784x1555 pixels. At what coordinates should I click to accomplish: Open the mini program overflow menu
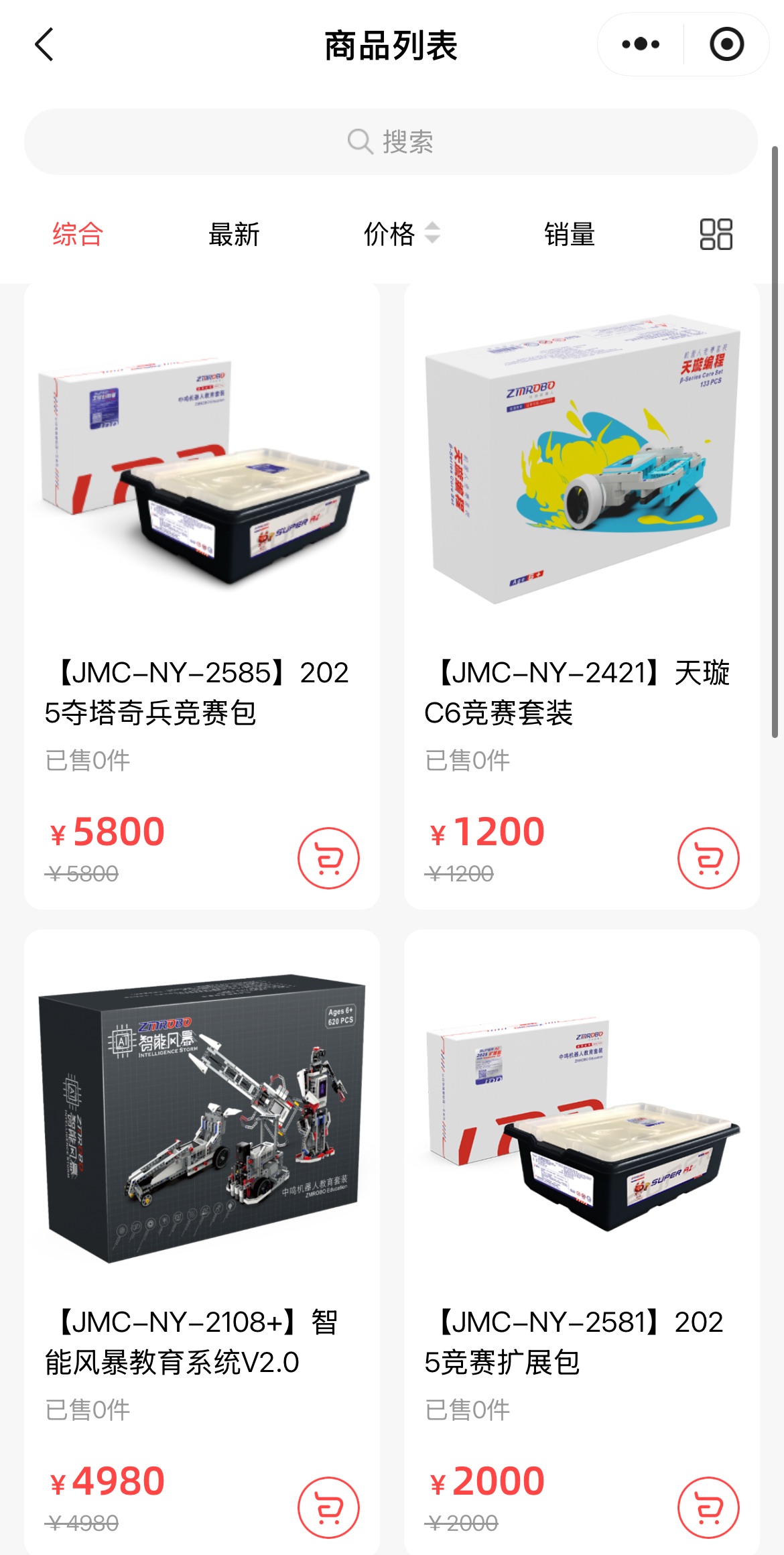(x=640, y=45)
